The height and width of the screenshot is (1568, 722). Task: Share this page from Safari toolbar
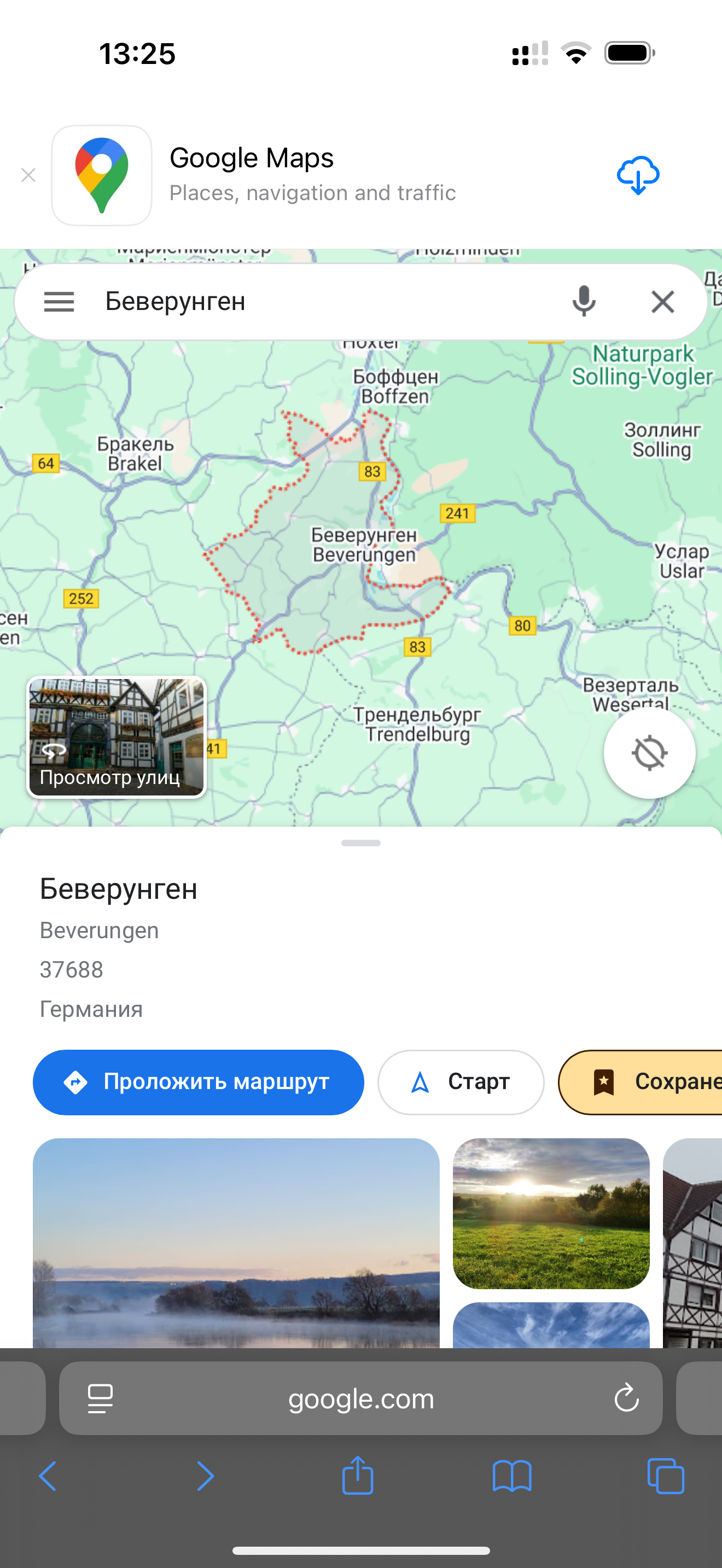click(x=357, y=1476)
